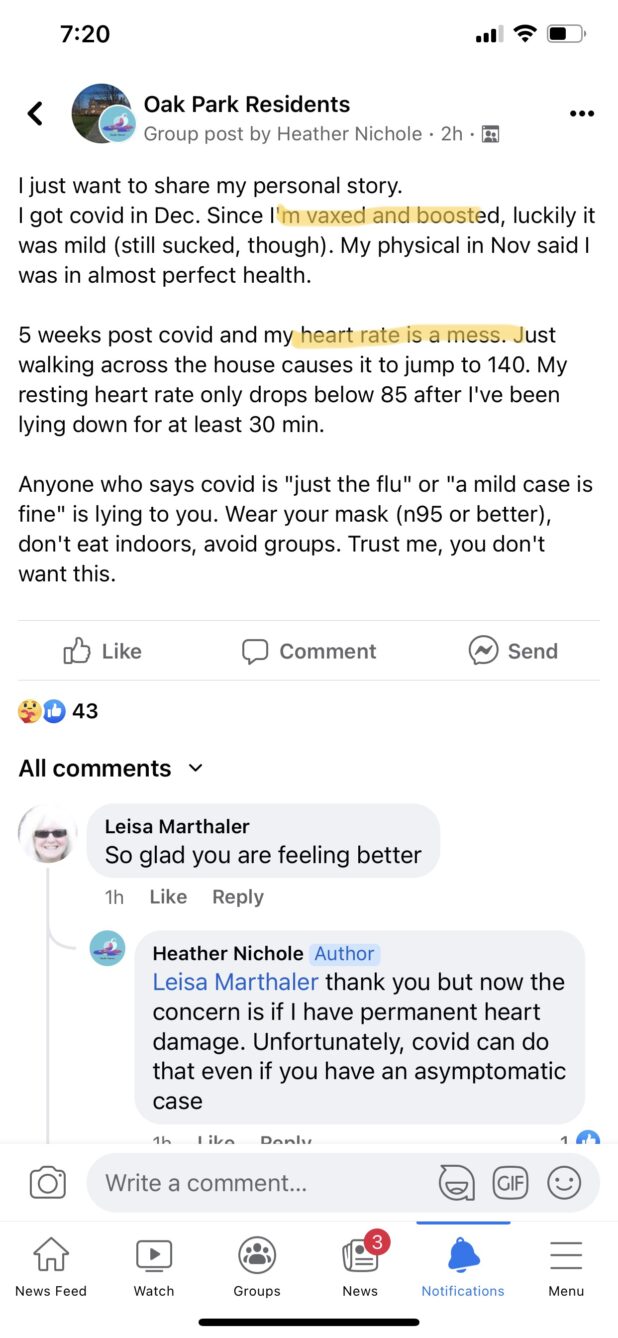The width and height of the screenshot is (618, 1338).
Task: Open the Oak Park Residents group page
Action: click(x=246, y=104)
